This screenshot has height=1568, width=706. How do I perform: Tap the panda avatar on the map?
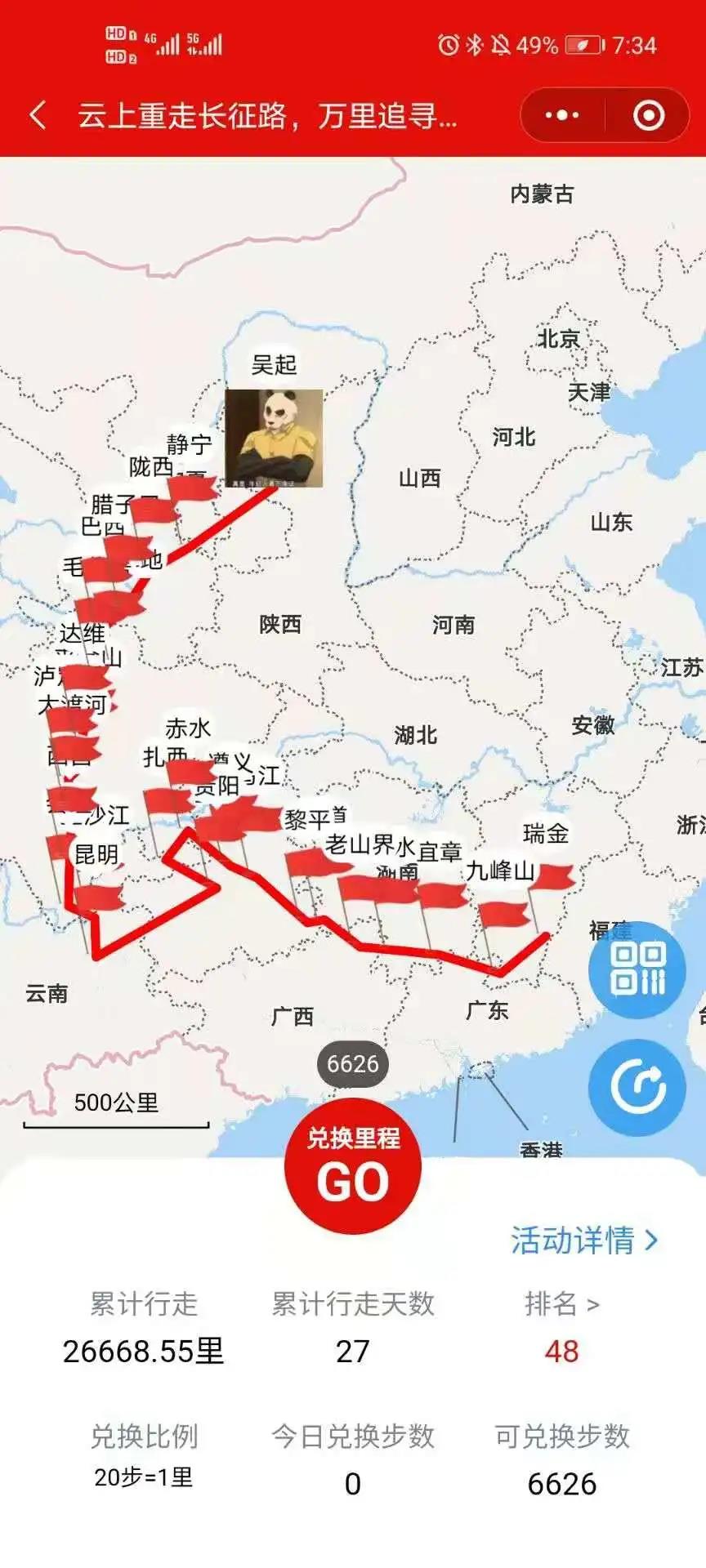tap(274, 439)
